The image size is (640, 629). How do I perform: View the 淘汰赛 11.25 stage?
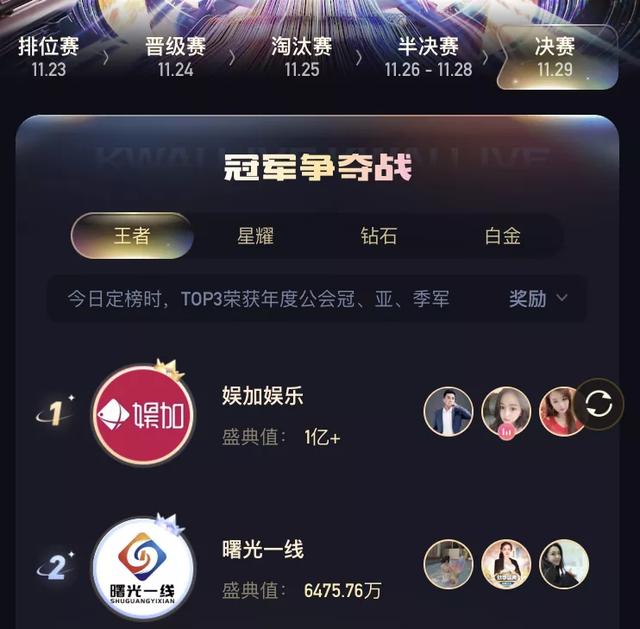301,56
